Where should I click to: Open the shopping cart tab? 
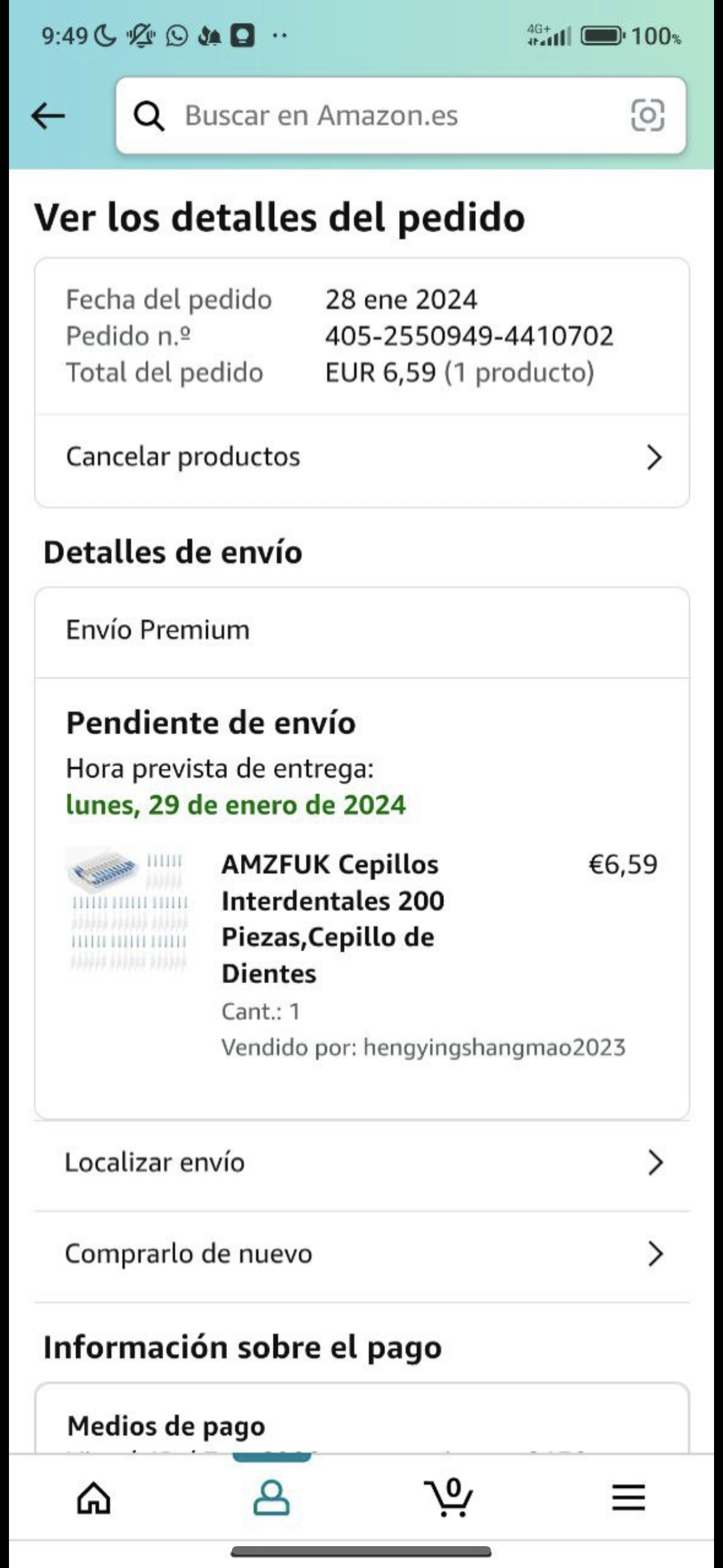(x=449, y=1497)
